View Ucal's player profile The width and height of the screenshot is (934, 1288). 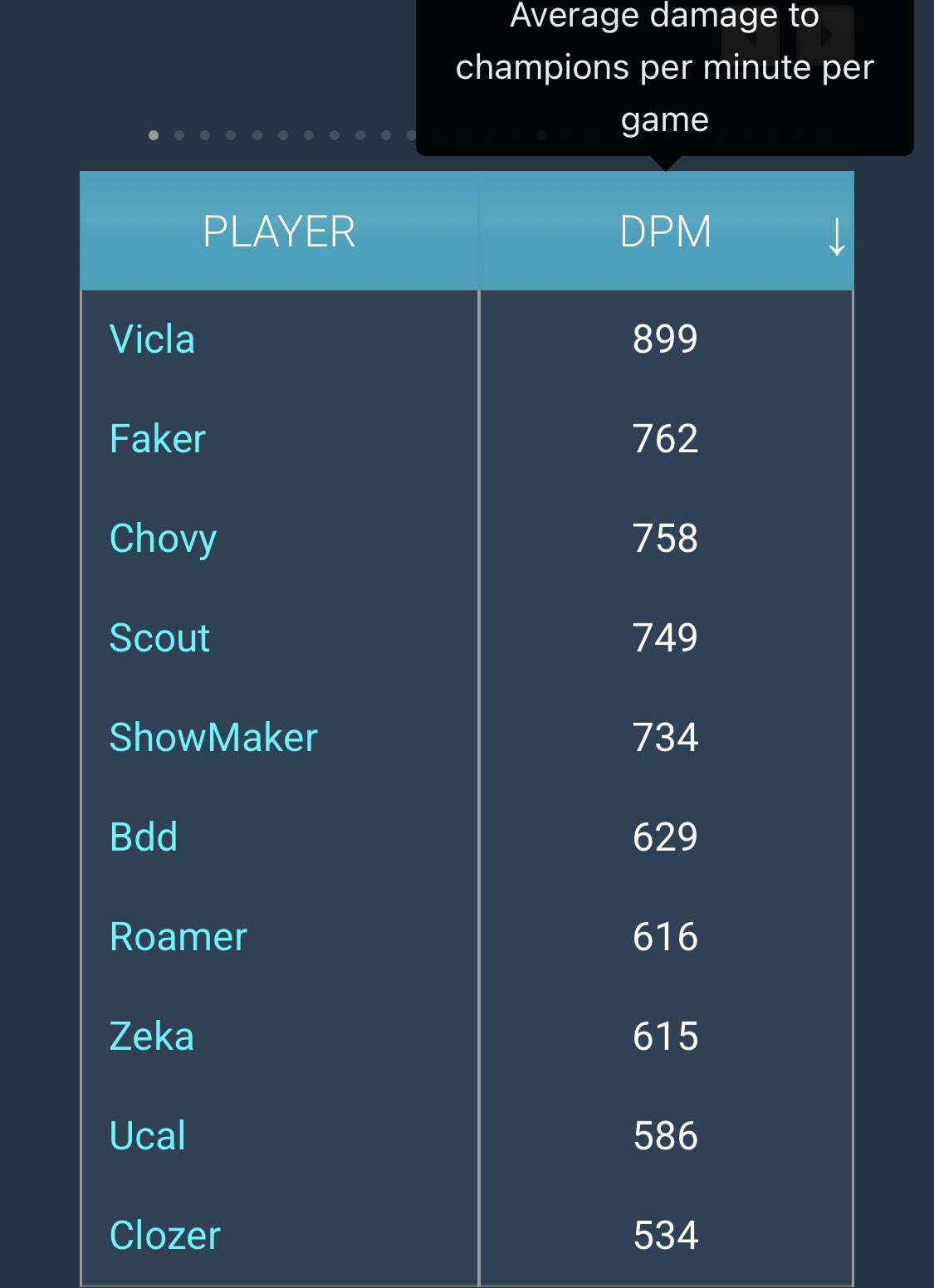point(148,1136)
